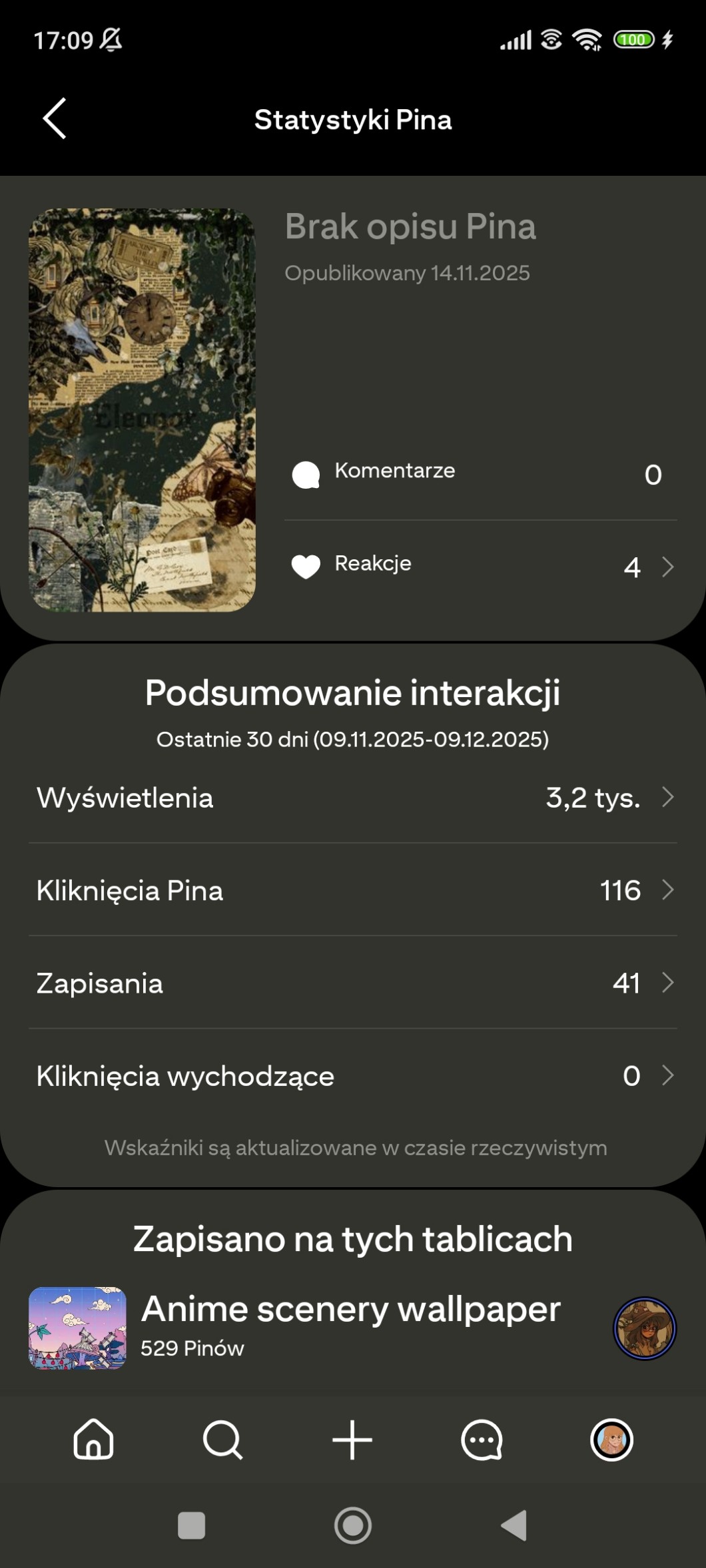View Kliknięcia wychodzące details

click(x=353, y=1075)
